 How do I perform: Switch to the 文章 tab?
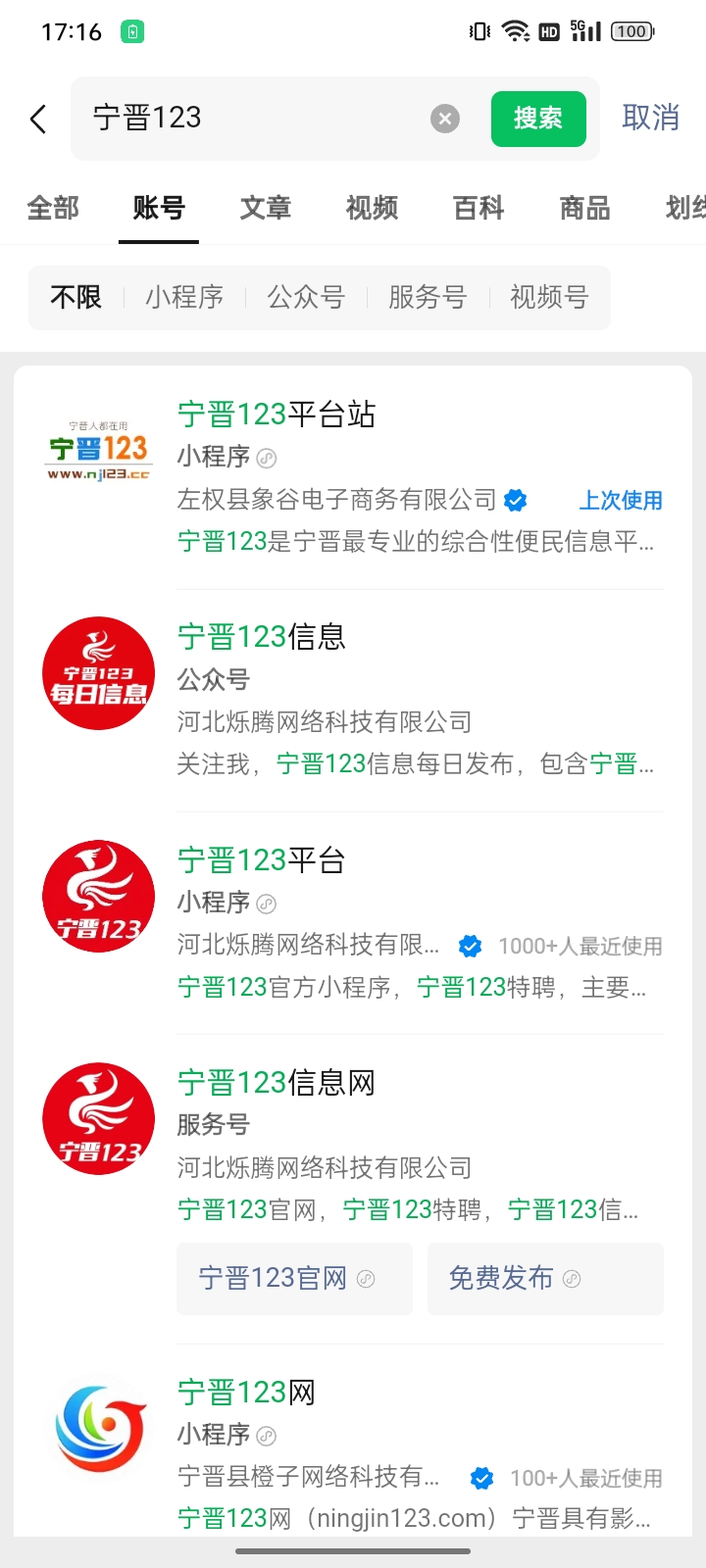point(266,208)
